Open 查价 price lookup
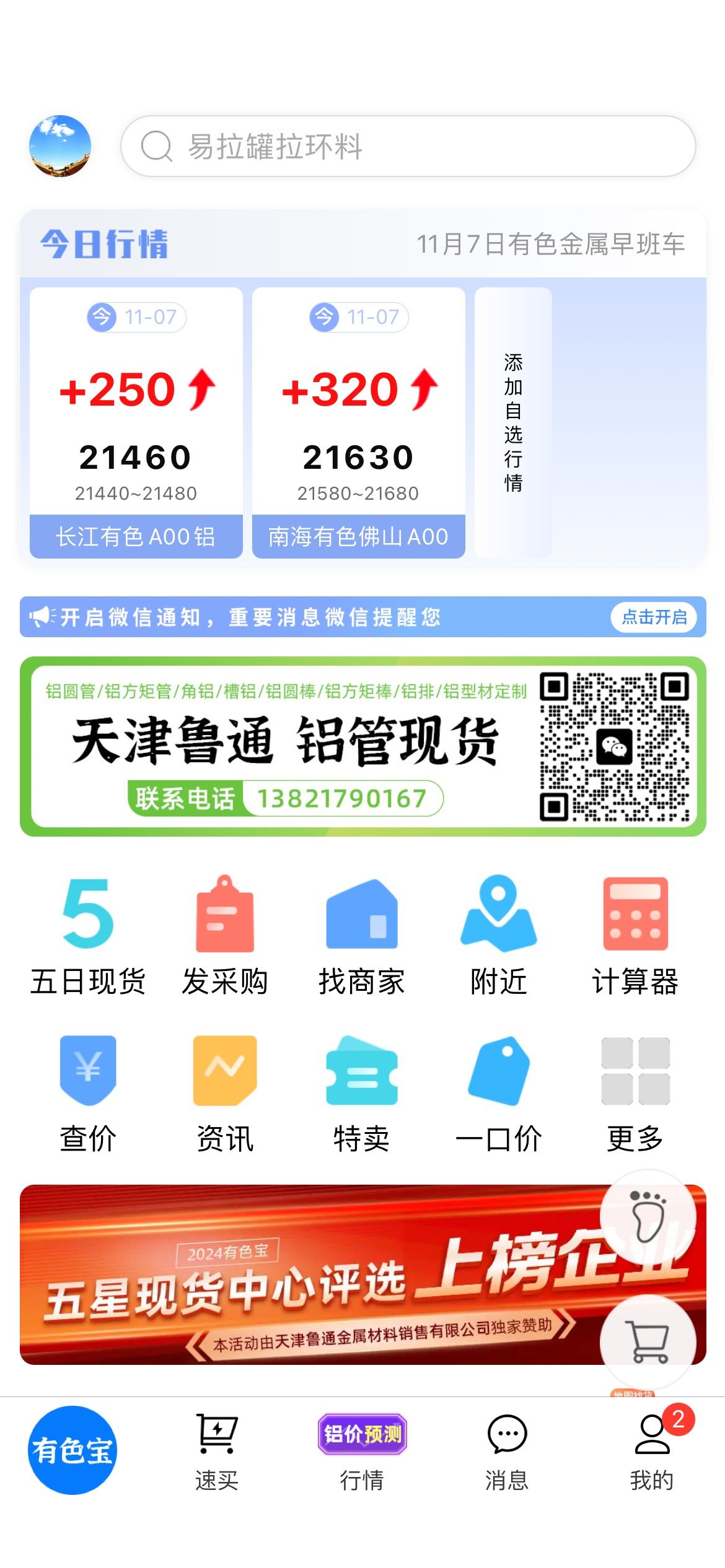 point(88,1094)
